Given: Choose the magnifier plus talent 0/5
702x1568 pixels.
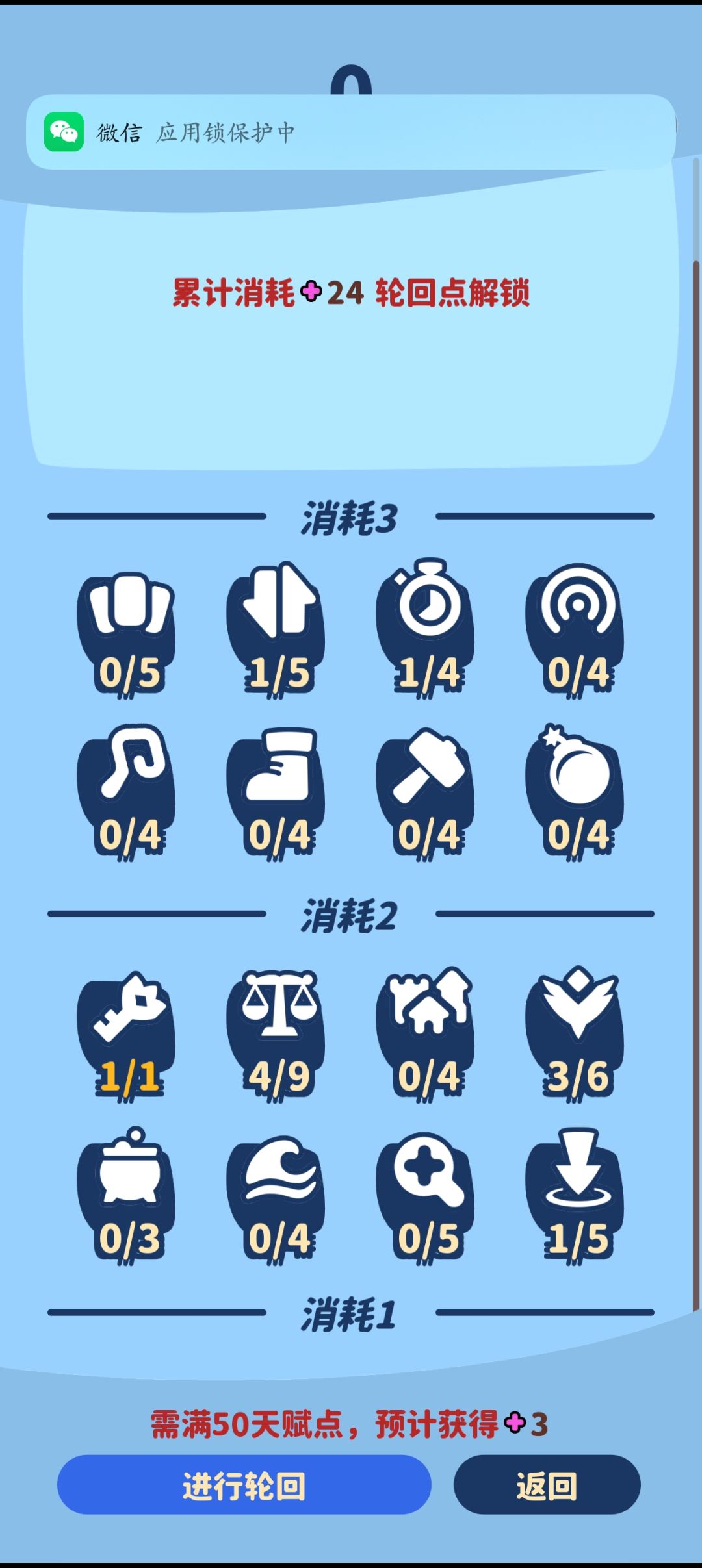Looking at the screenshot, I should tap(427, 1196).
